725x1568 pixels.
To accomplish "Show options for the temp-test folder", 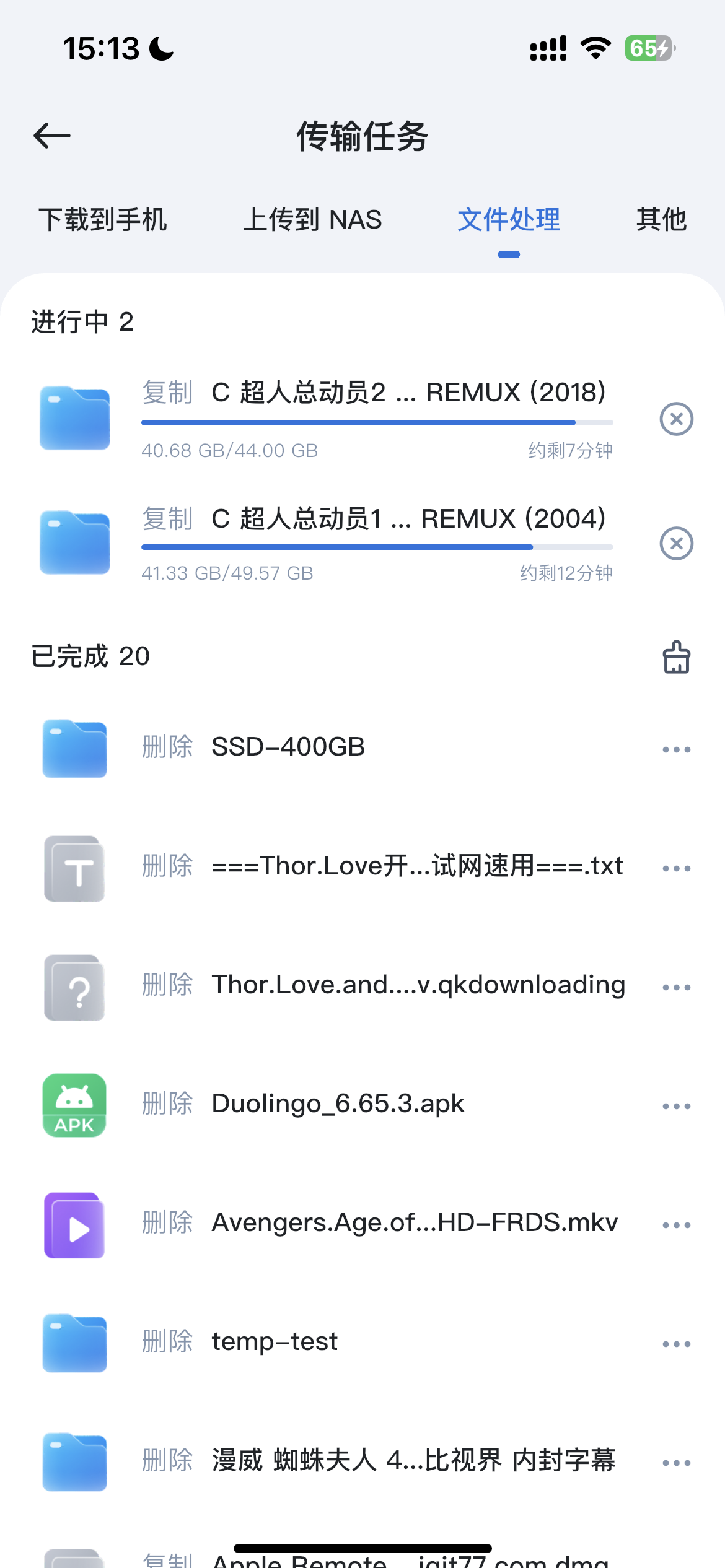I will [676, 1344].
